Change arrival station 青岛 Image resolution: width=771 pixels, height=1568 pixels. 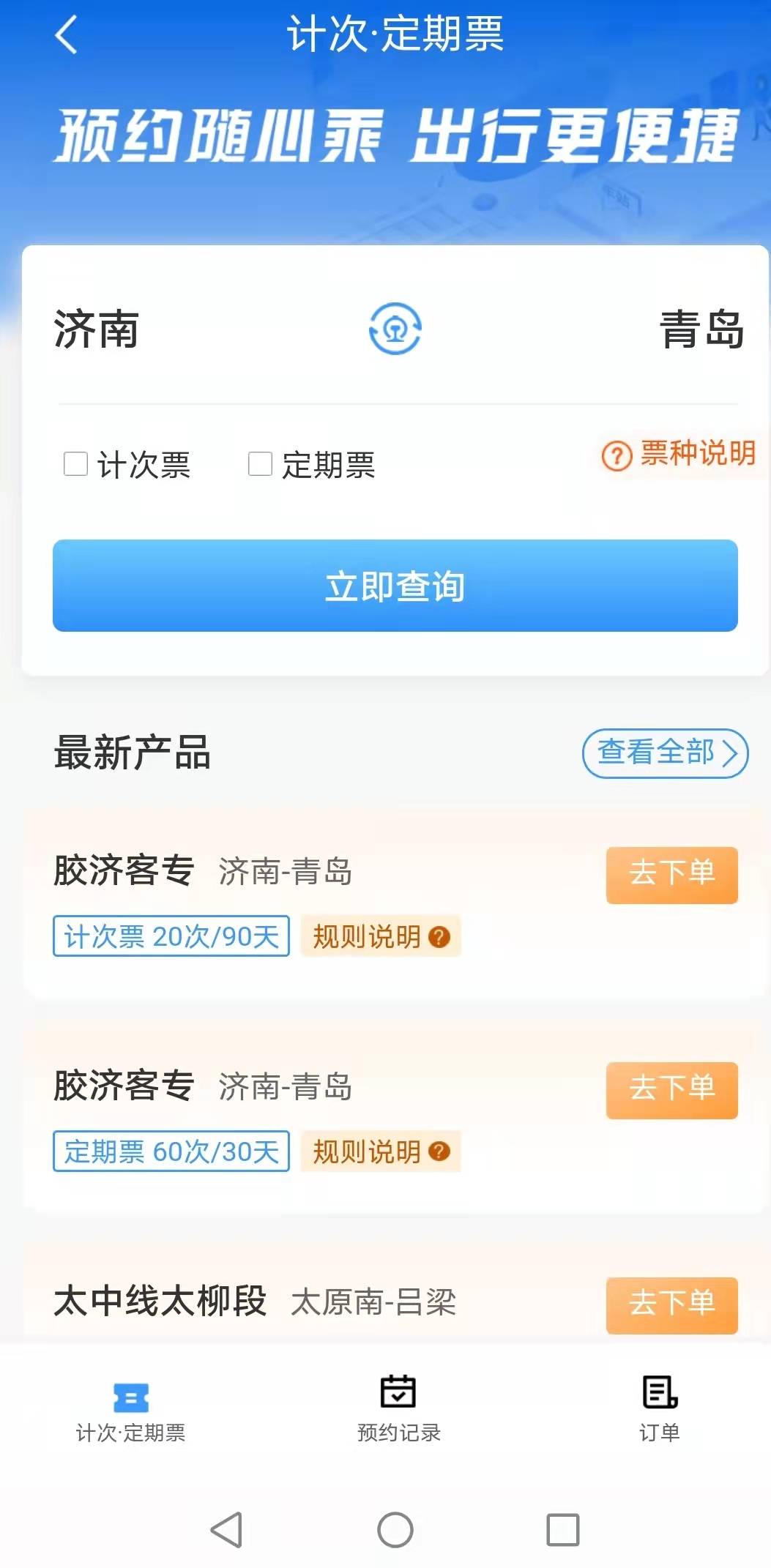coord(701,329)
